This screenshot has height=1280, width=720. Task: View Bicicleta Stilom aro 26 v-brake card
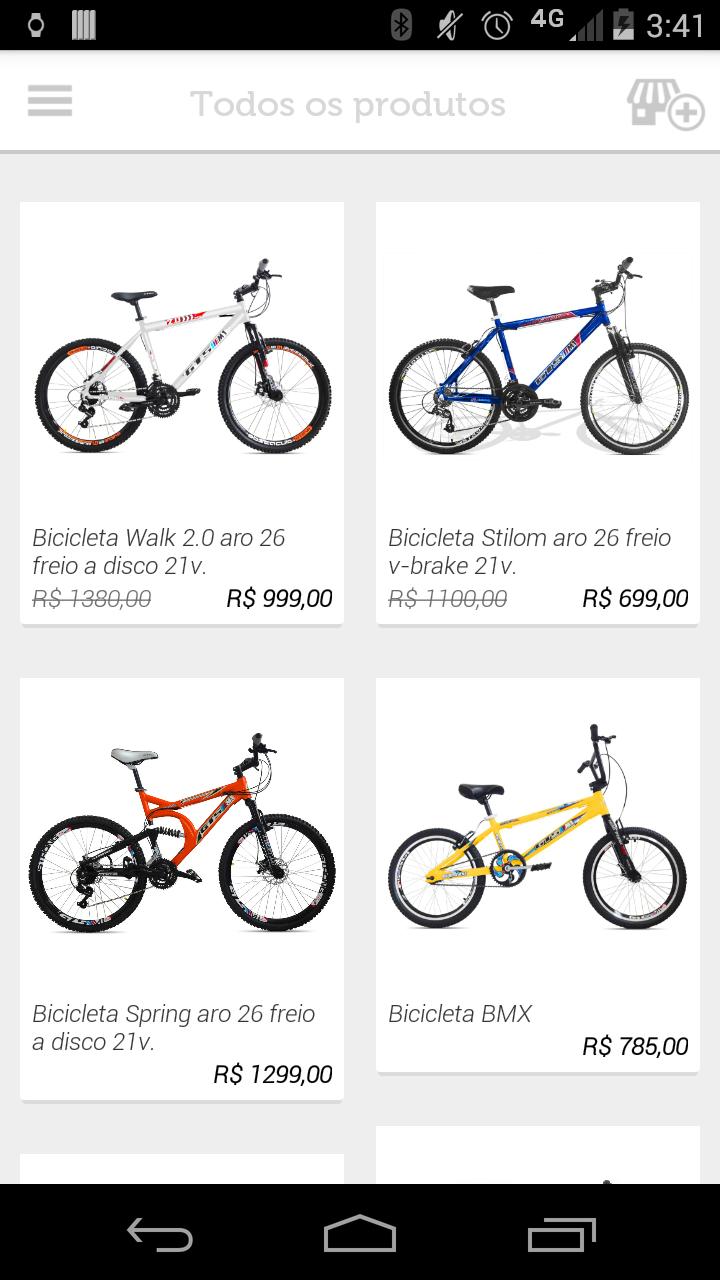click(x=538, y=413)
